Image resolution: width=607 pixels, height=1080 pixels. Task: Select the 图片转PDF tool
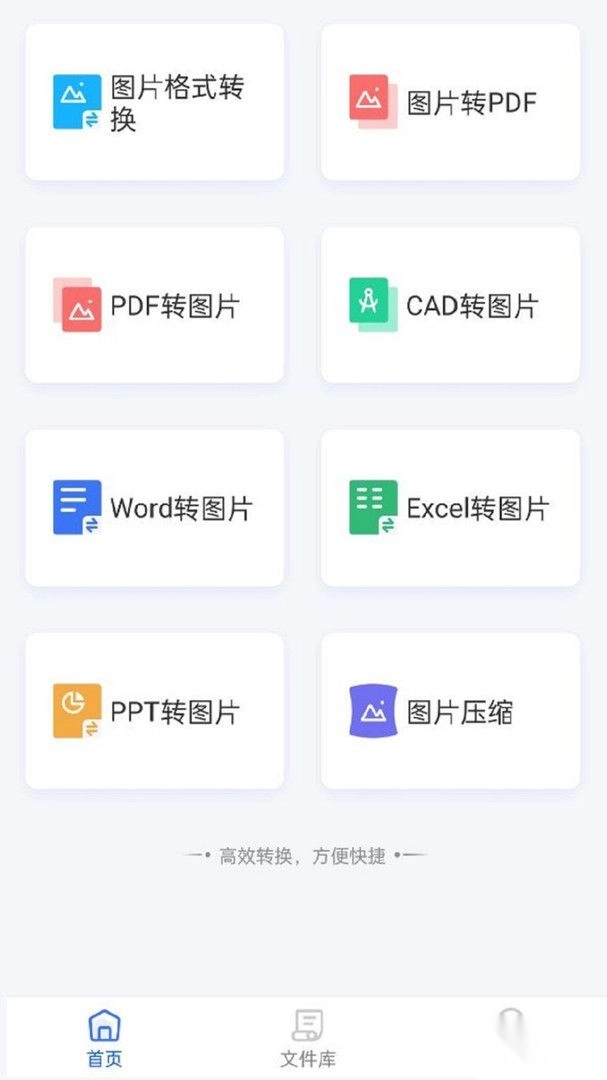(x=450, y=102)
